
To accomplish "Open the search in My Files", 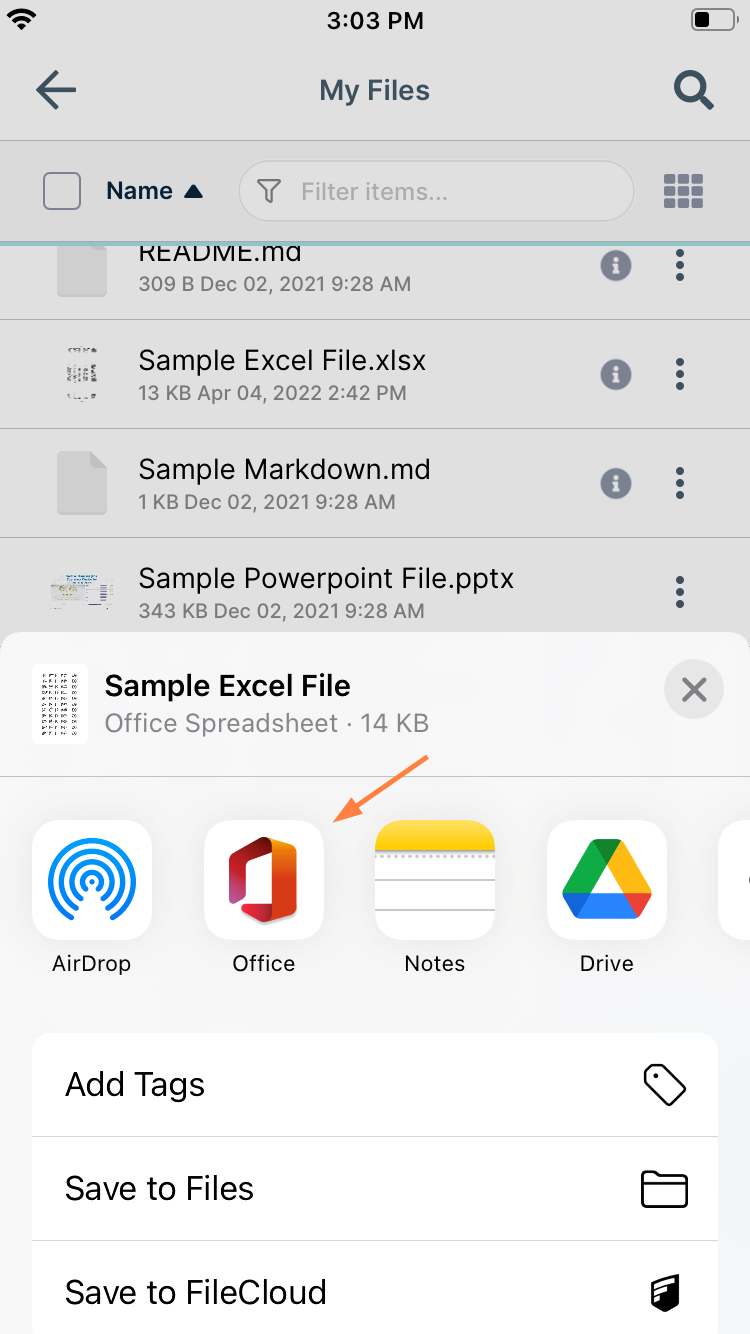I will click(x=693, y=90).
